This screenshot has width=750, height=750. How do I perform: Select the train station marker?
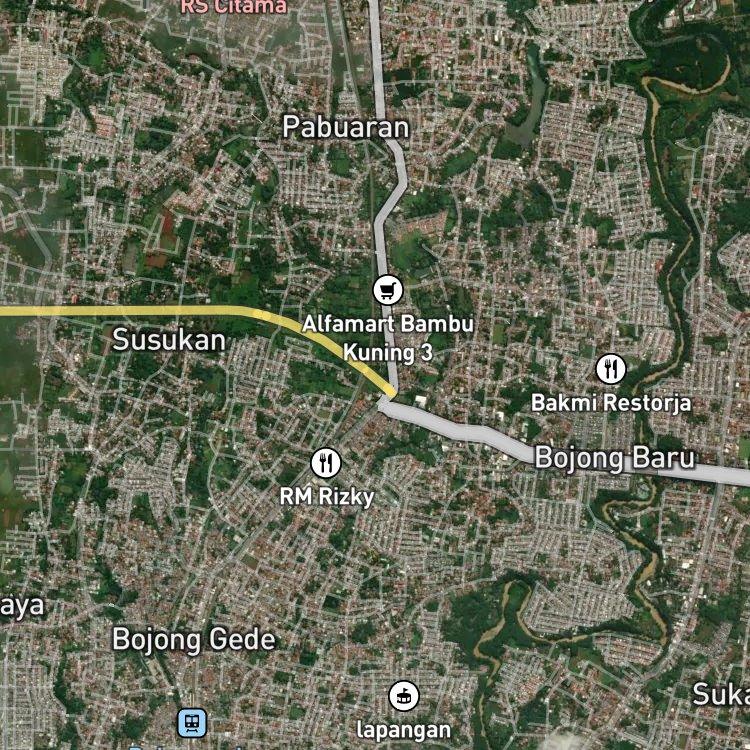tap(192, 723)
